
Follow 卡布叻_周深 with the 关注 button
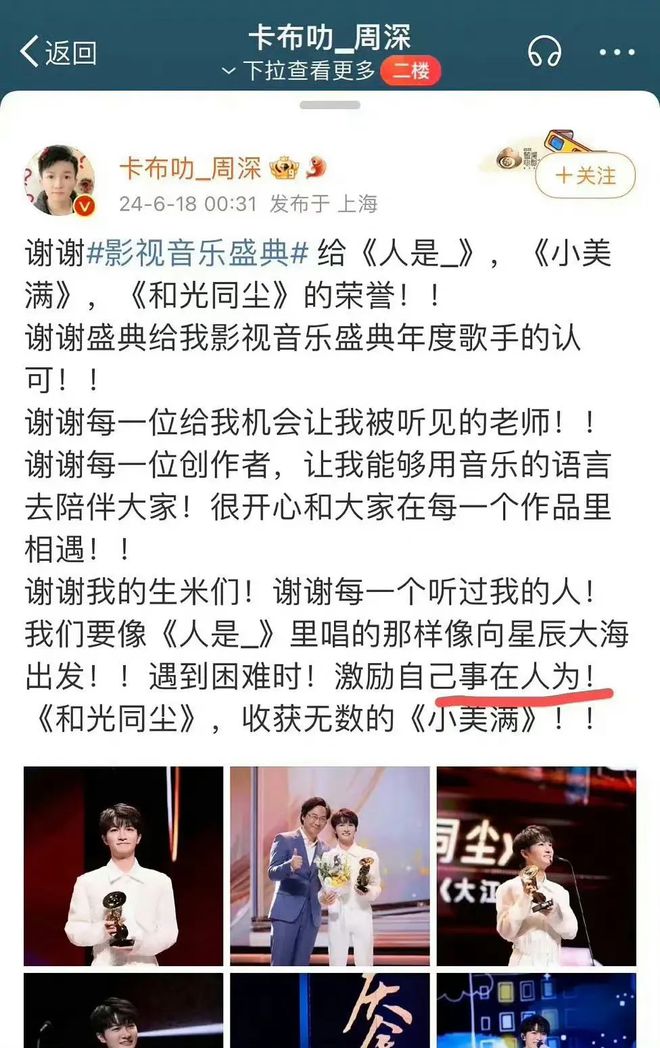point(585,176)
